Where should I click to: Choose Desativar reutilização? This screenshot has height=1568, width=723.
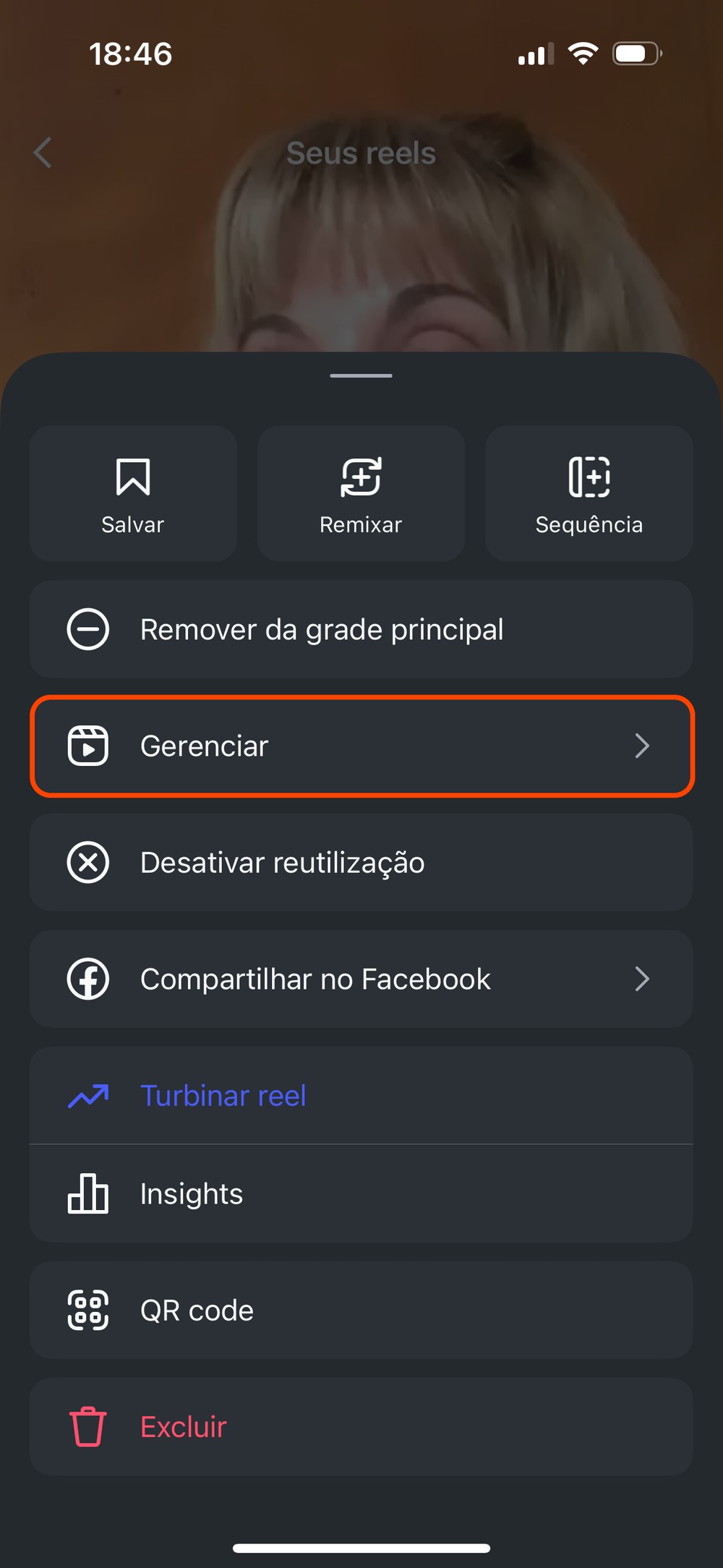(361, 862)
